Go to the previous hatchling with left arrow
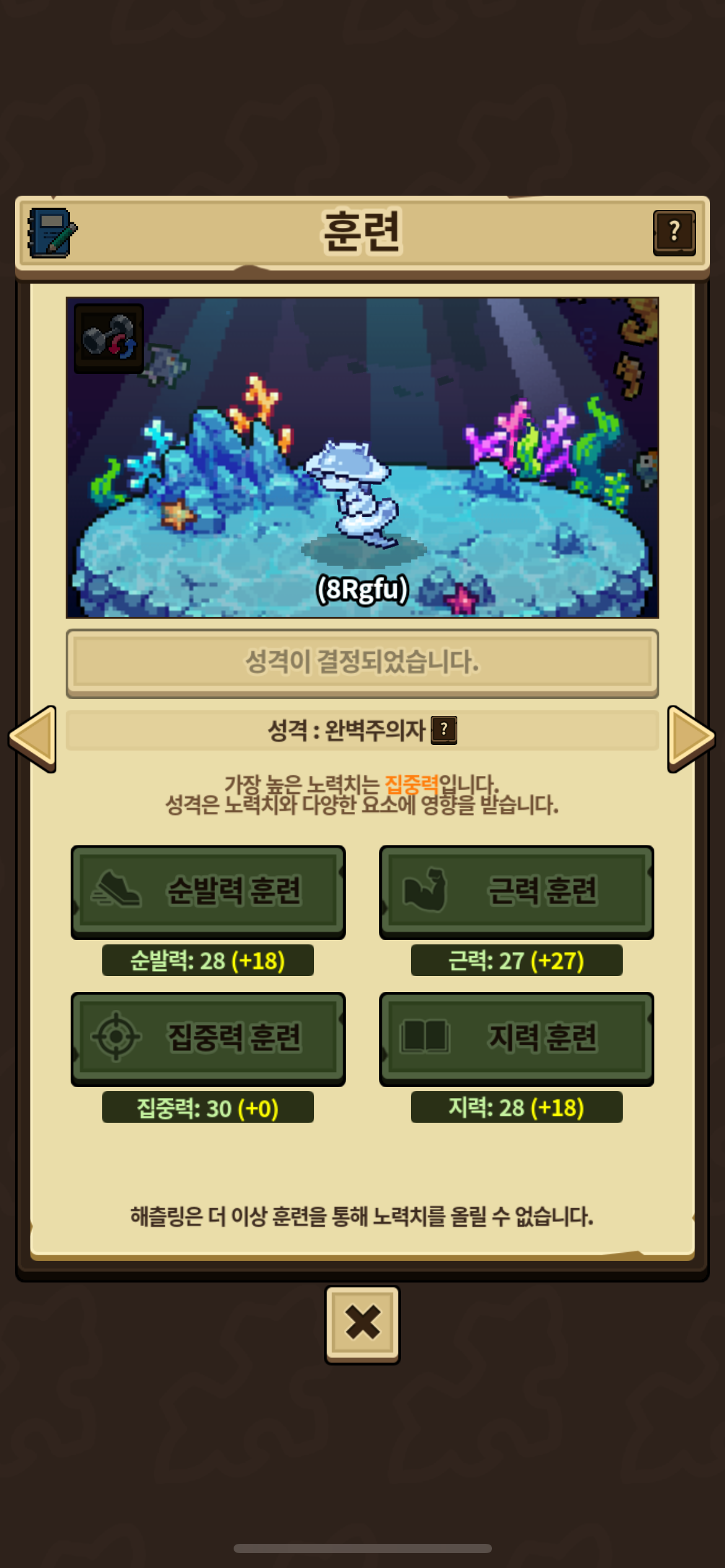 coord(33,738)
